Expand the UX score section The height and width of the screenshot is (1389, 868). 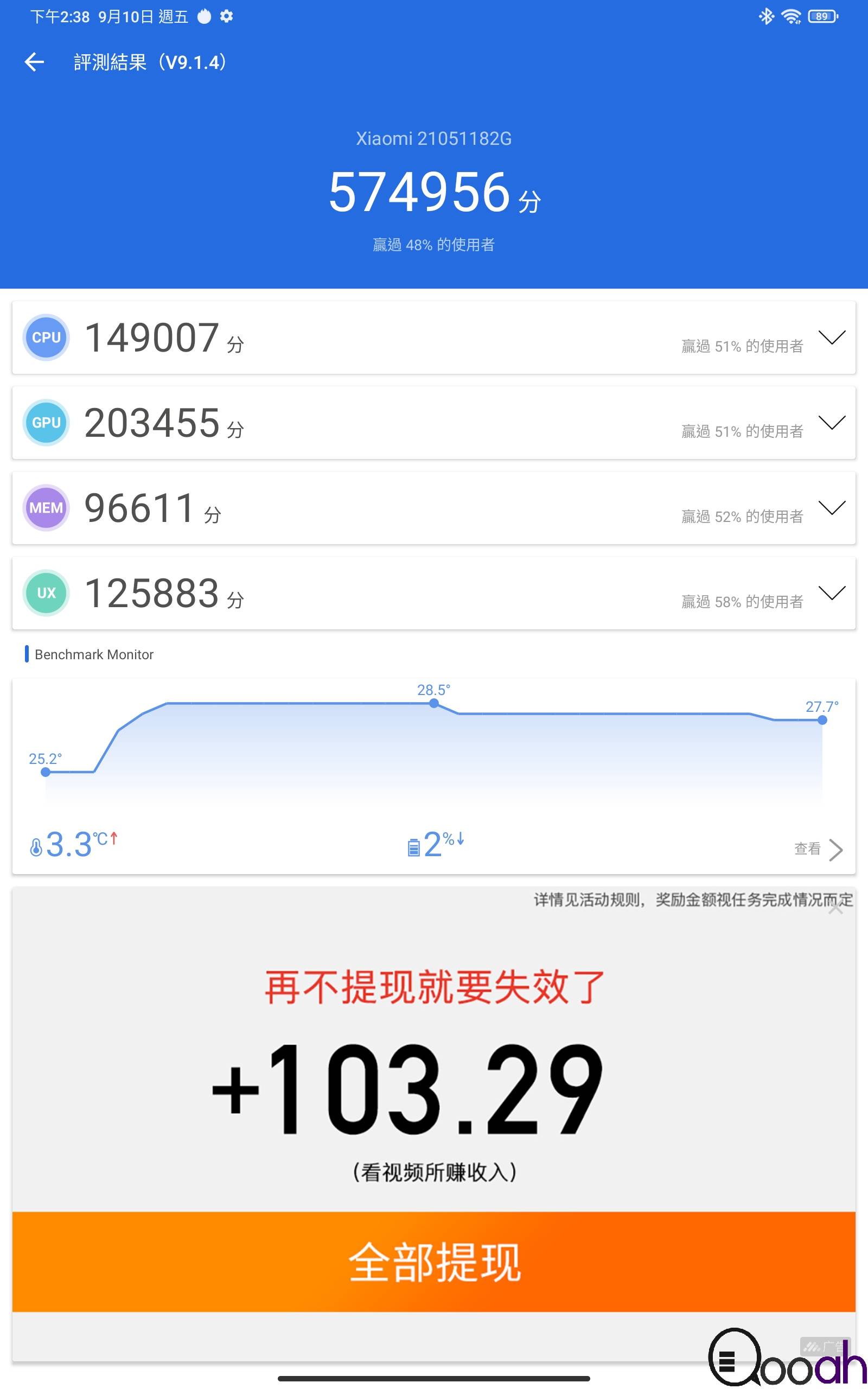coord(832,592)
